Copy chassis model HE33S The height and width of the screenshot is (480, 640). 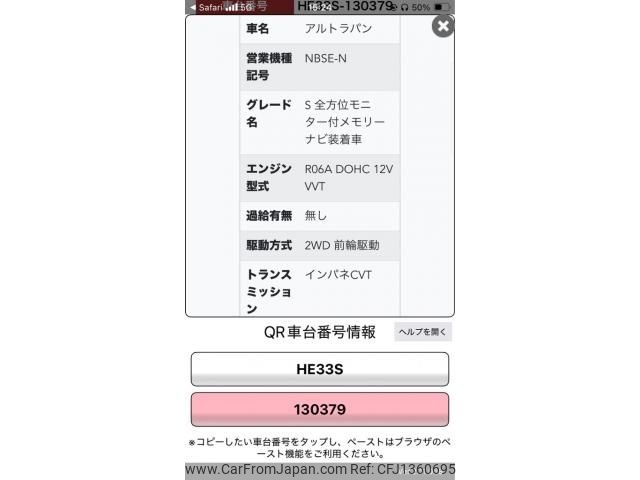click(320, 369)
